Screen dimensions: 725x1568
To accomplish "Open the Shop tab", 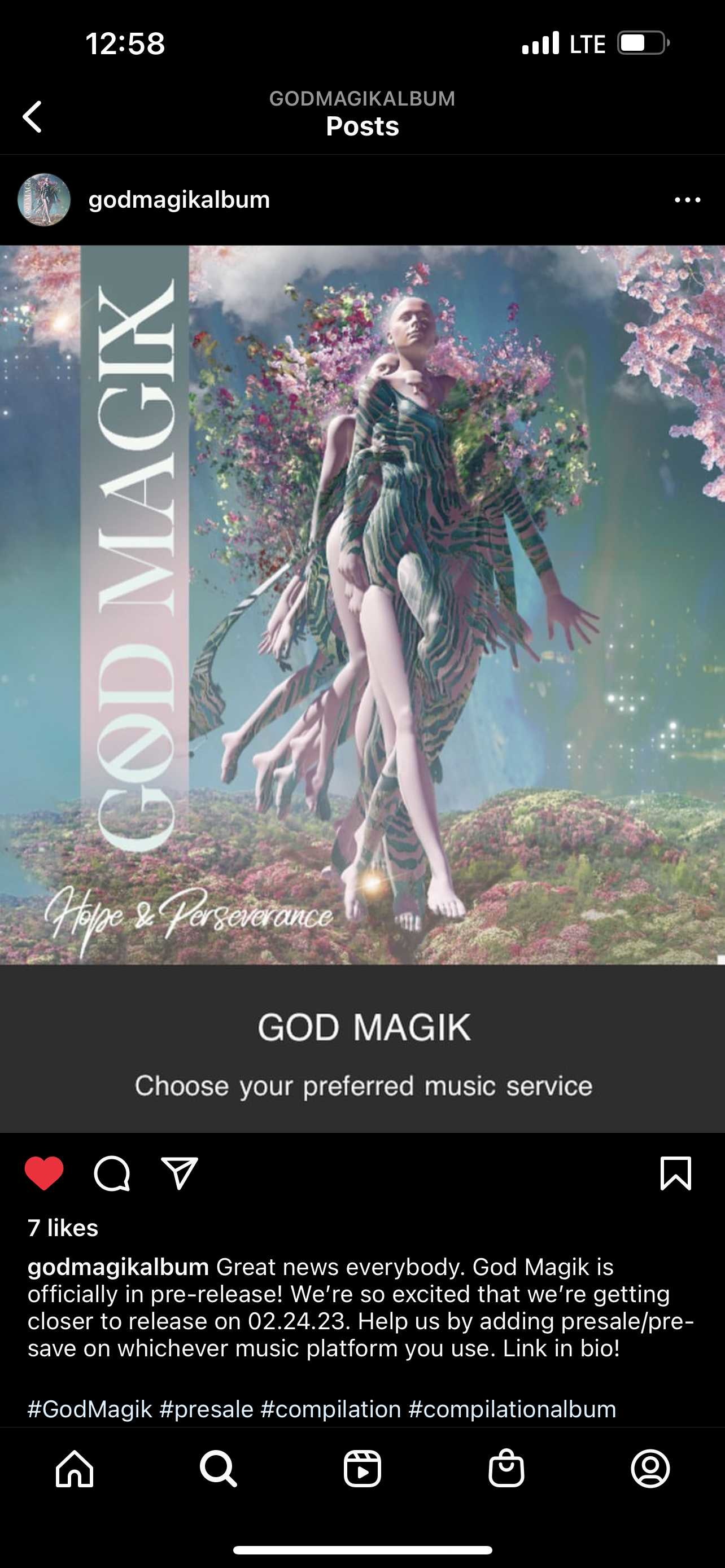I will [x=506, y=1469].
